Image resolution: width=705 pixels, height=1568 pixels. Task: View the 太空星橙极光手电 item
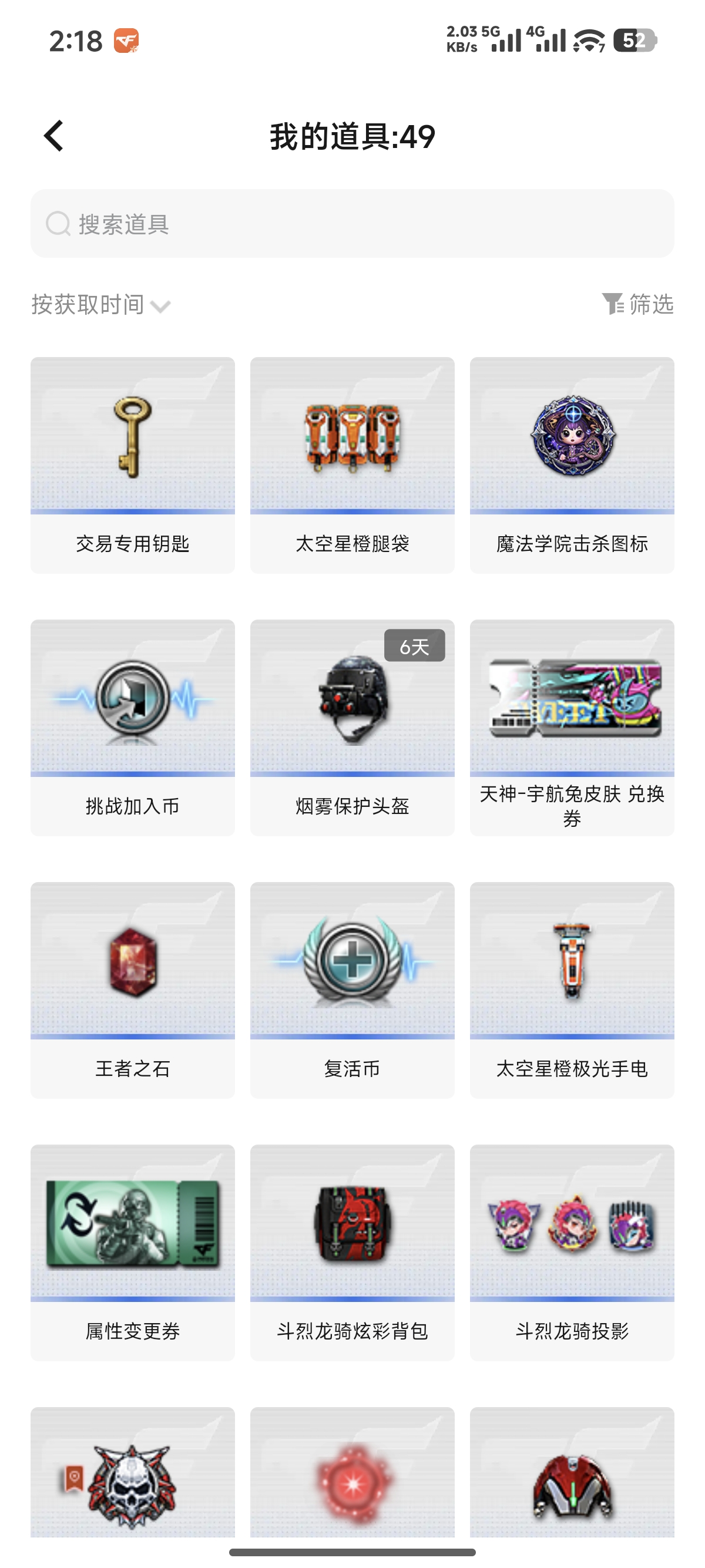click(x=572, y=989)
